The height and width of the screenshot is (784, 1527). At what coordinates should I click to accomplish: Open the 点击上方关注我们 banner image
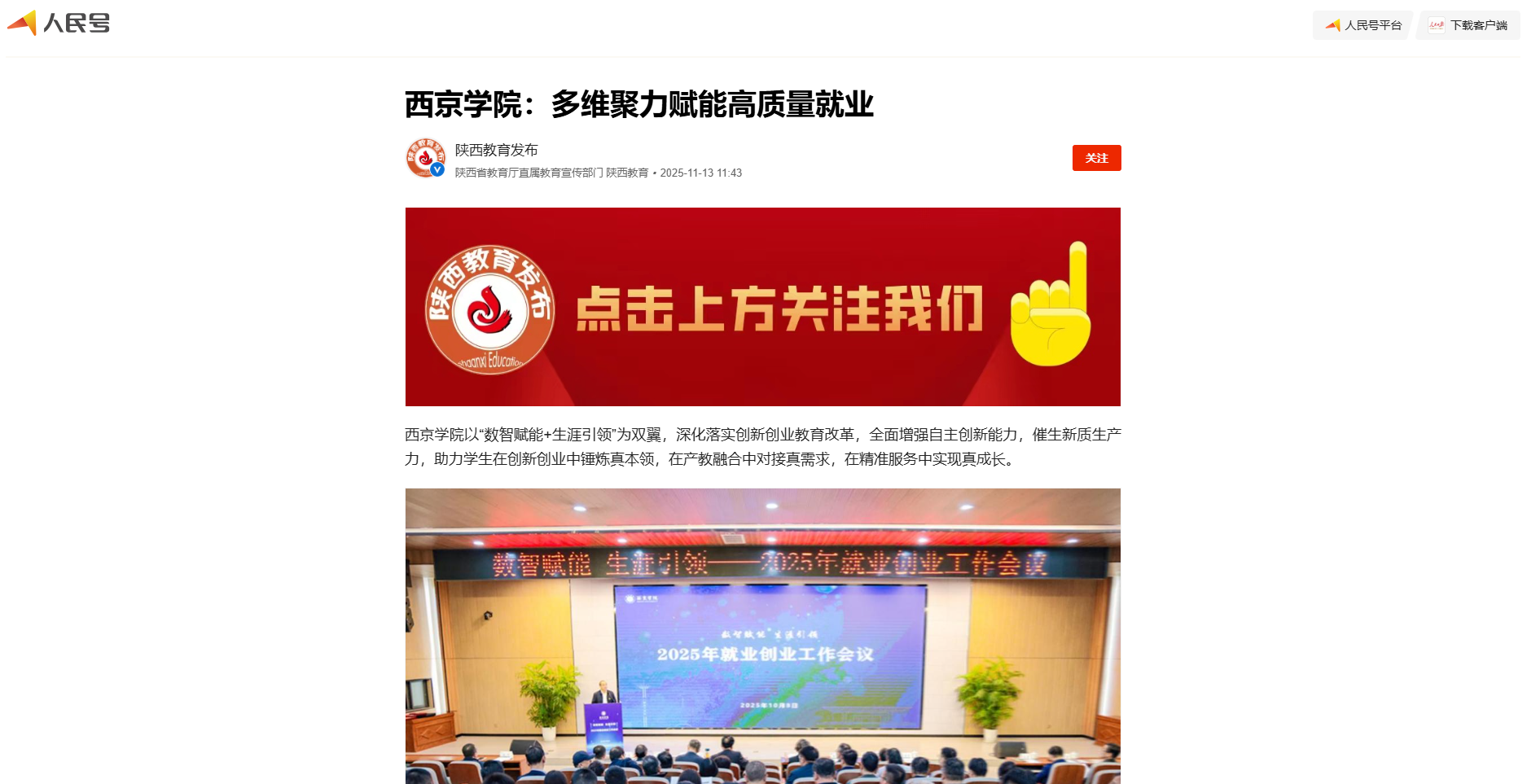coord(762,307)
